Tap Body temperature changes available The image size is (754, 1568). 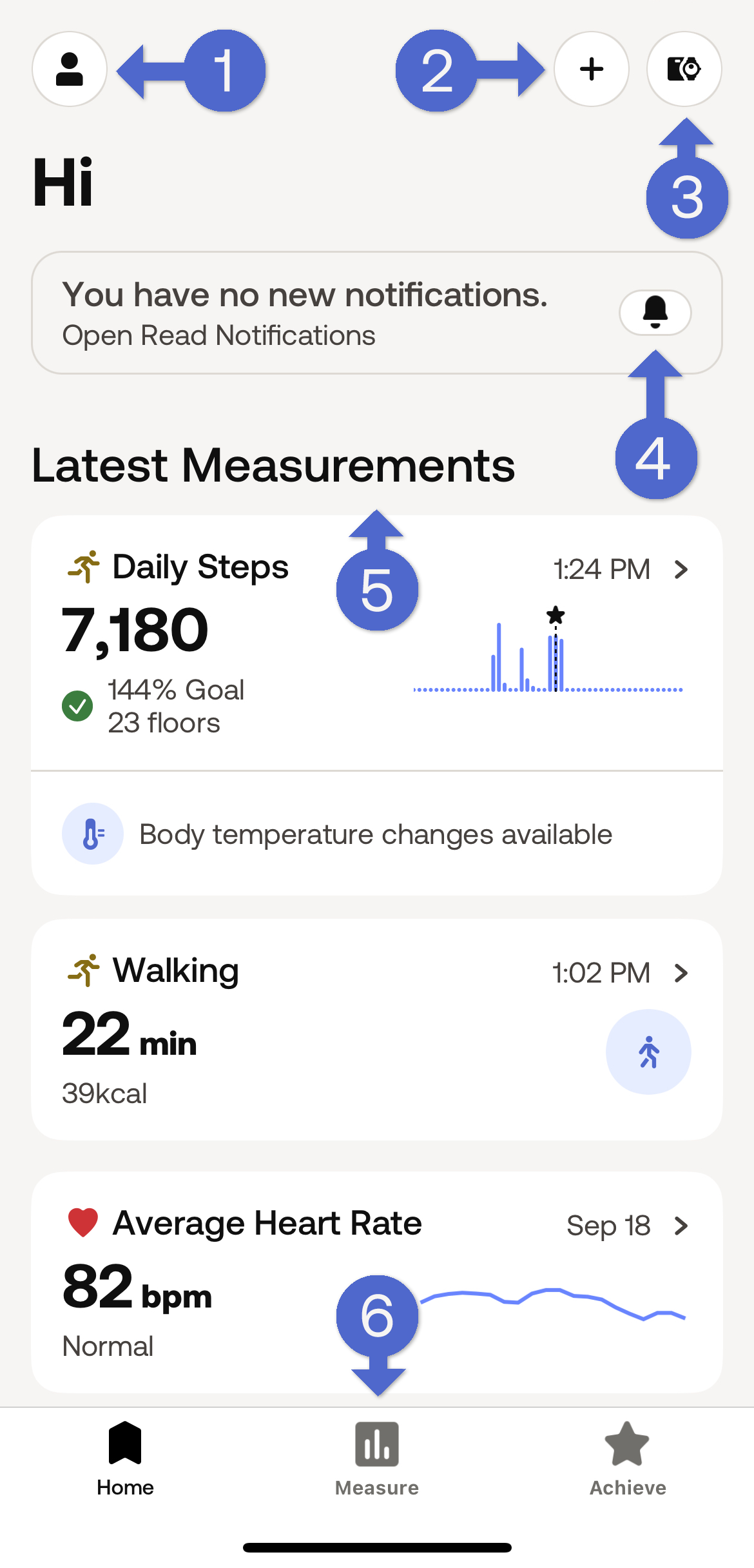point(376,833)
